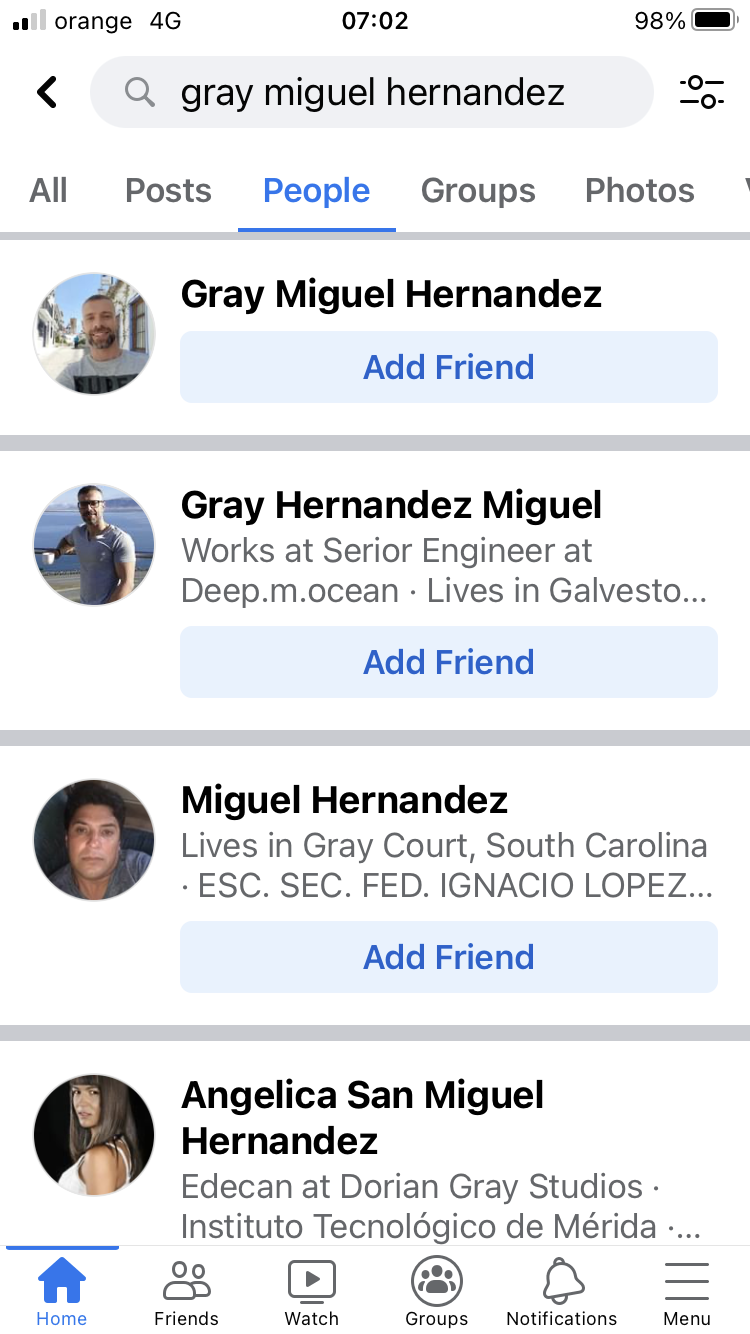Open the Friends tab in bottom bar
This screenshot has height=1334, width=750.
pyautogui.click(x=186, y=1291)
